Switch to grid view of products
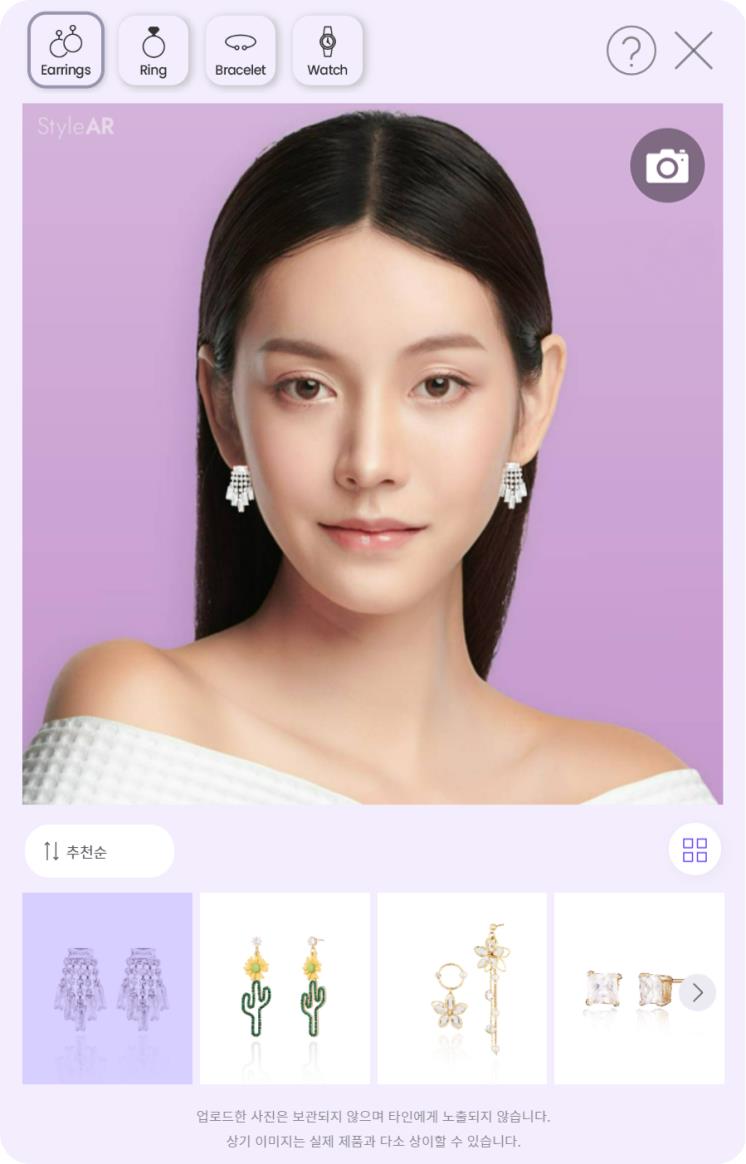The image size is (746, 1164). pyautogui.click(x=694, y=850)
